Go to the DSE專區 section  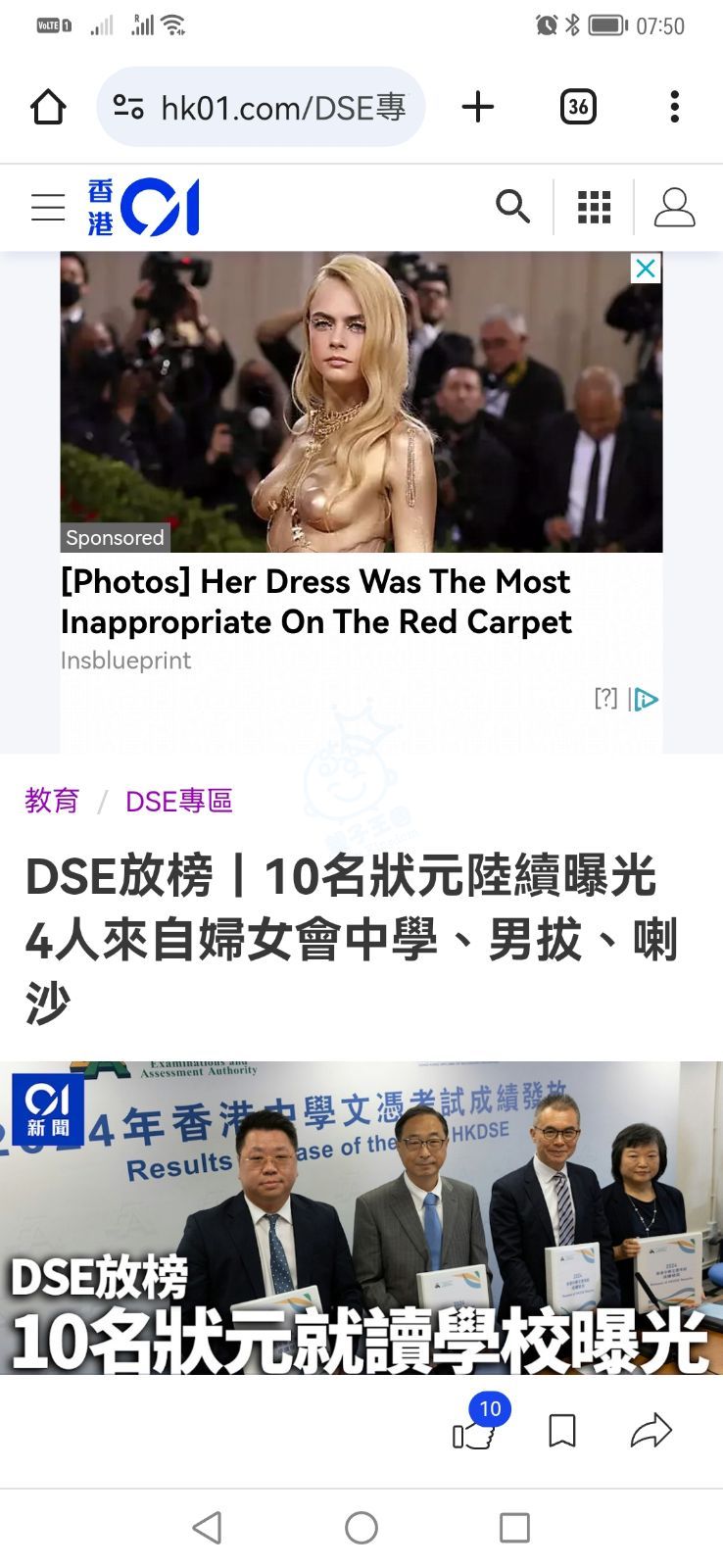click(x=179, y=801)
